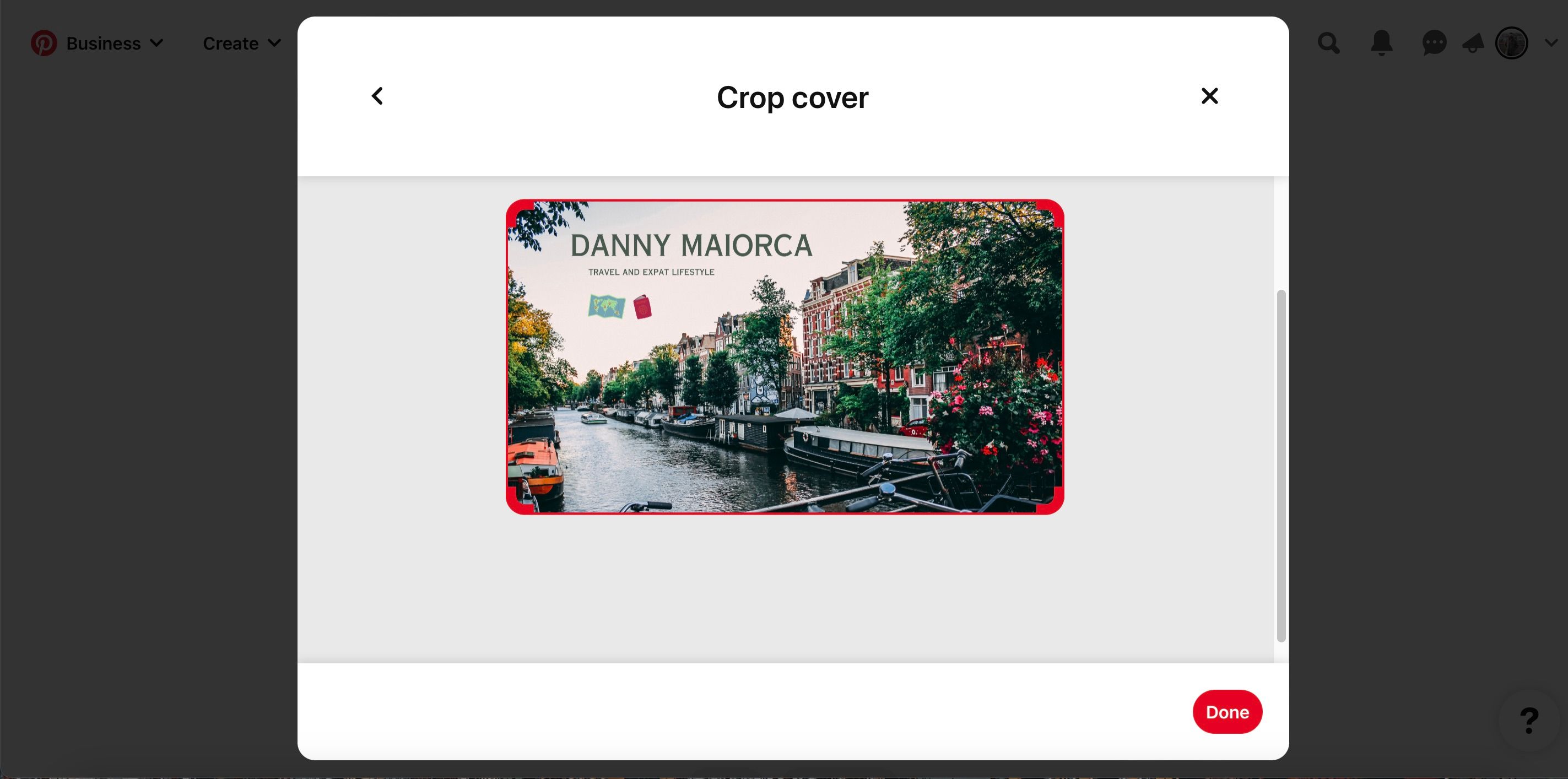Expand the Create dropdown menu

(242, 43)
